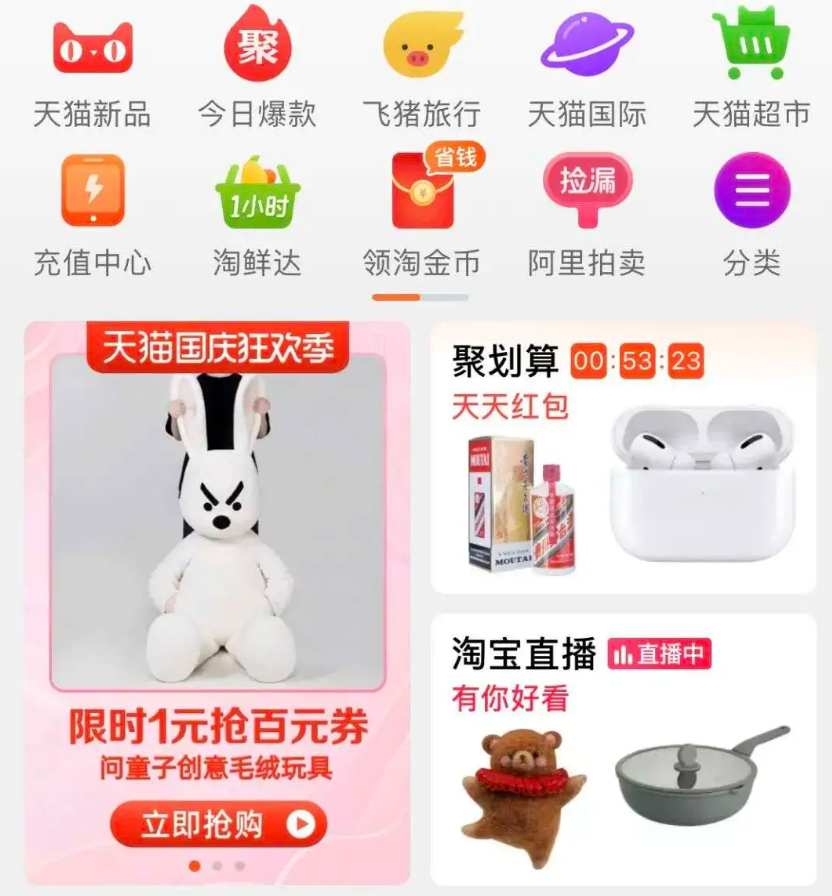This screenshot has height=896, width=832.
Task: Tap the 立即抢购 button
Action: point(219,824)
